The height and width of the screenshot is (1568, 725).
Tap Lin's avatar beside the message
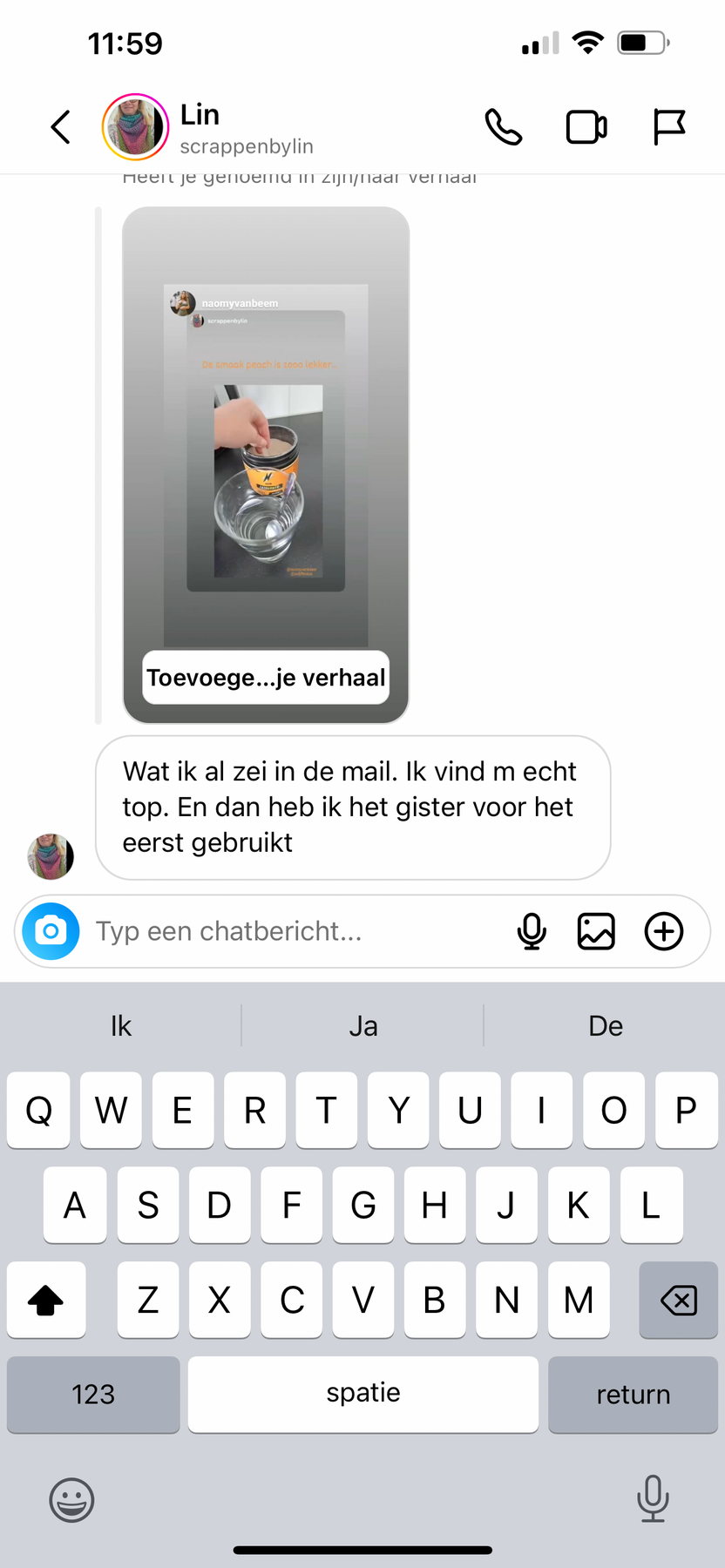(x=51, y=856)
